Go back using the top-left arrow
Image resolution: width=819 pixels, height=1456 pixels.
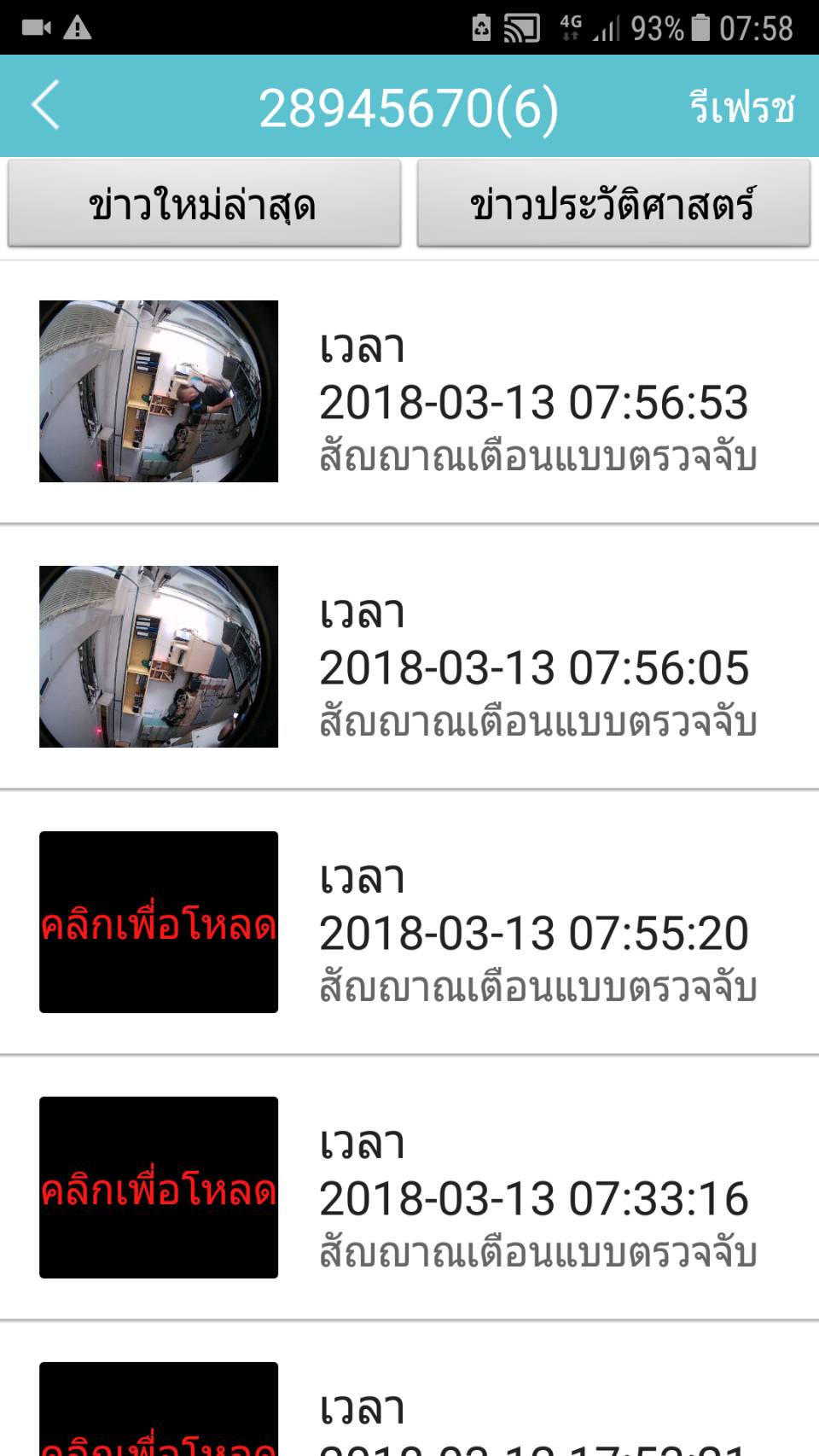46,106
